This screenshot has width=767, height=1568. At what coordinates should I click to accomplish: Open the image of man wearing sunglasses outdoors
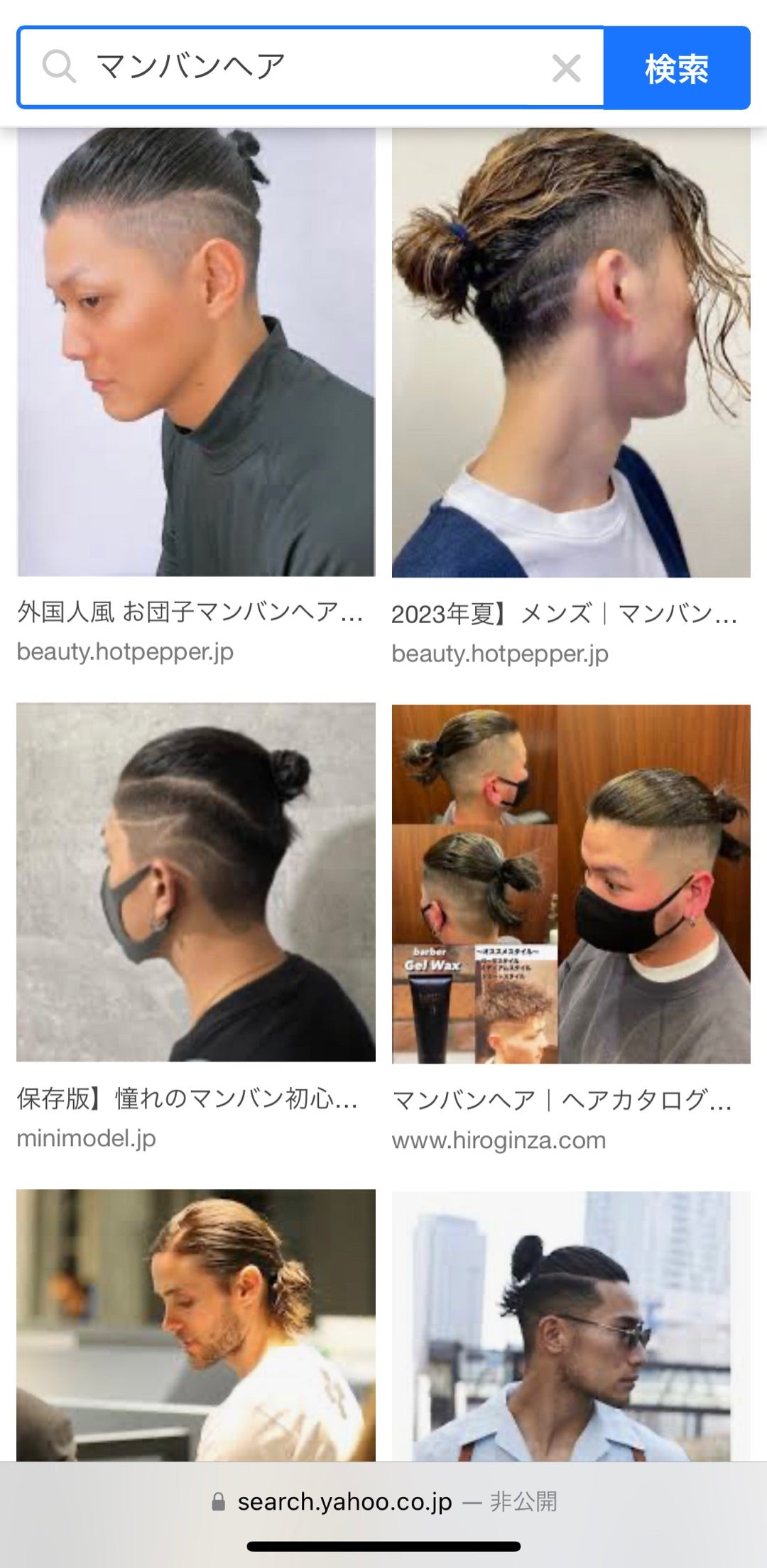tap(571, 1324)
